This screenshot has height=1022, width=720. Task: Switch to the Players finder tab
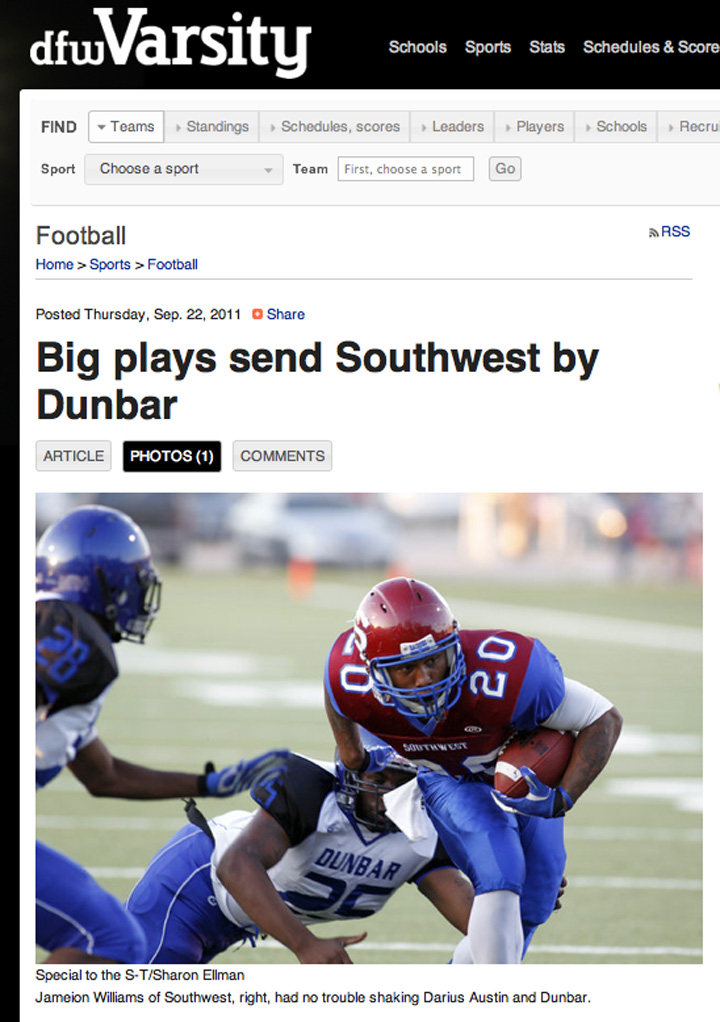point(534,126)
